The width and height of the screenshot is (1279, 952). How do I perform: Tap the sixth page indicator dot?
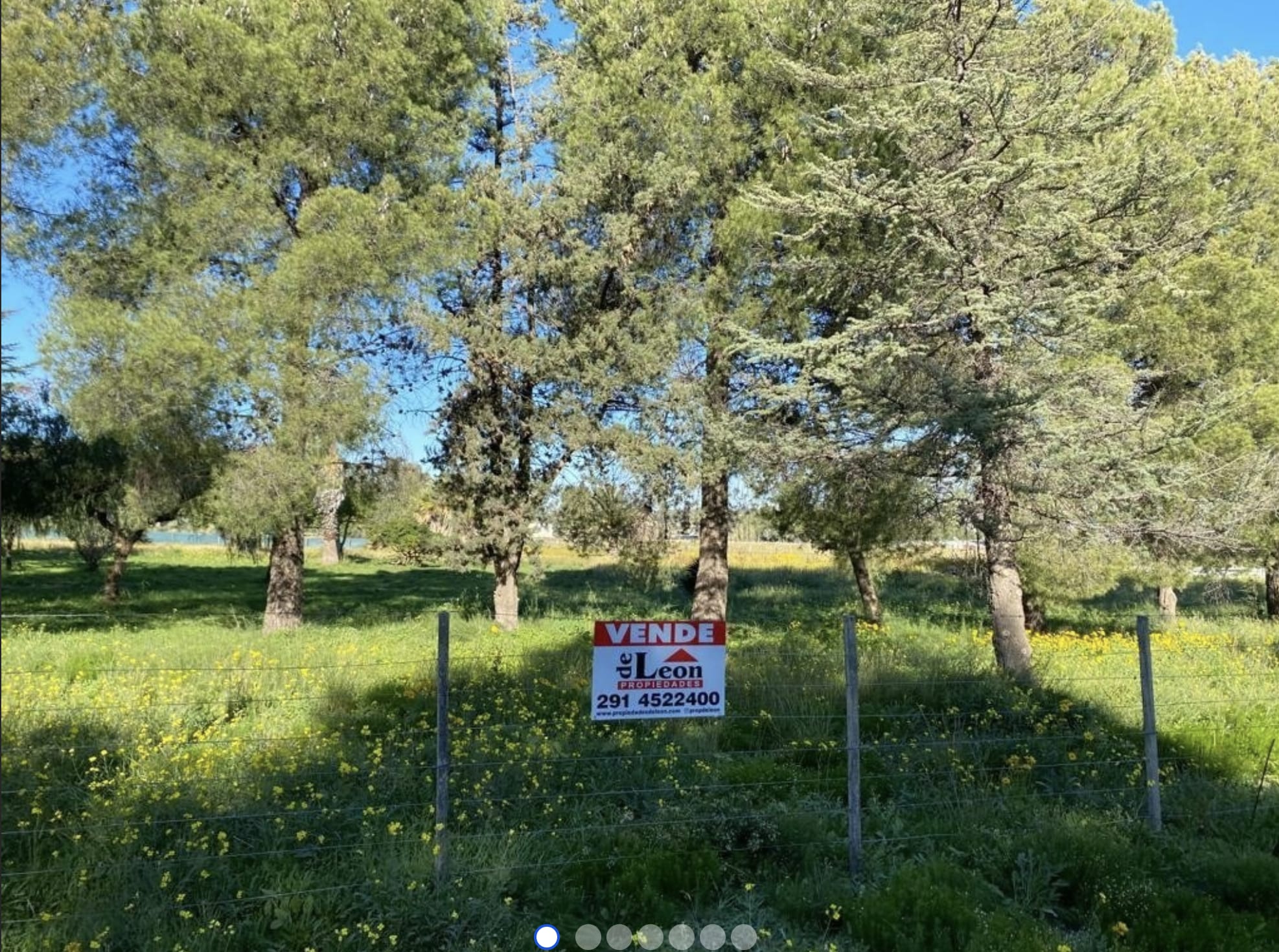point(712,937)
